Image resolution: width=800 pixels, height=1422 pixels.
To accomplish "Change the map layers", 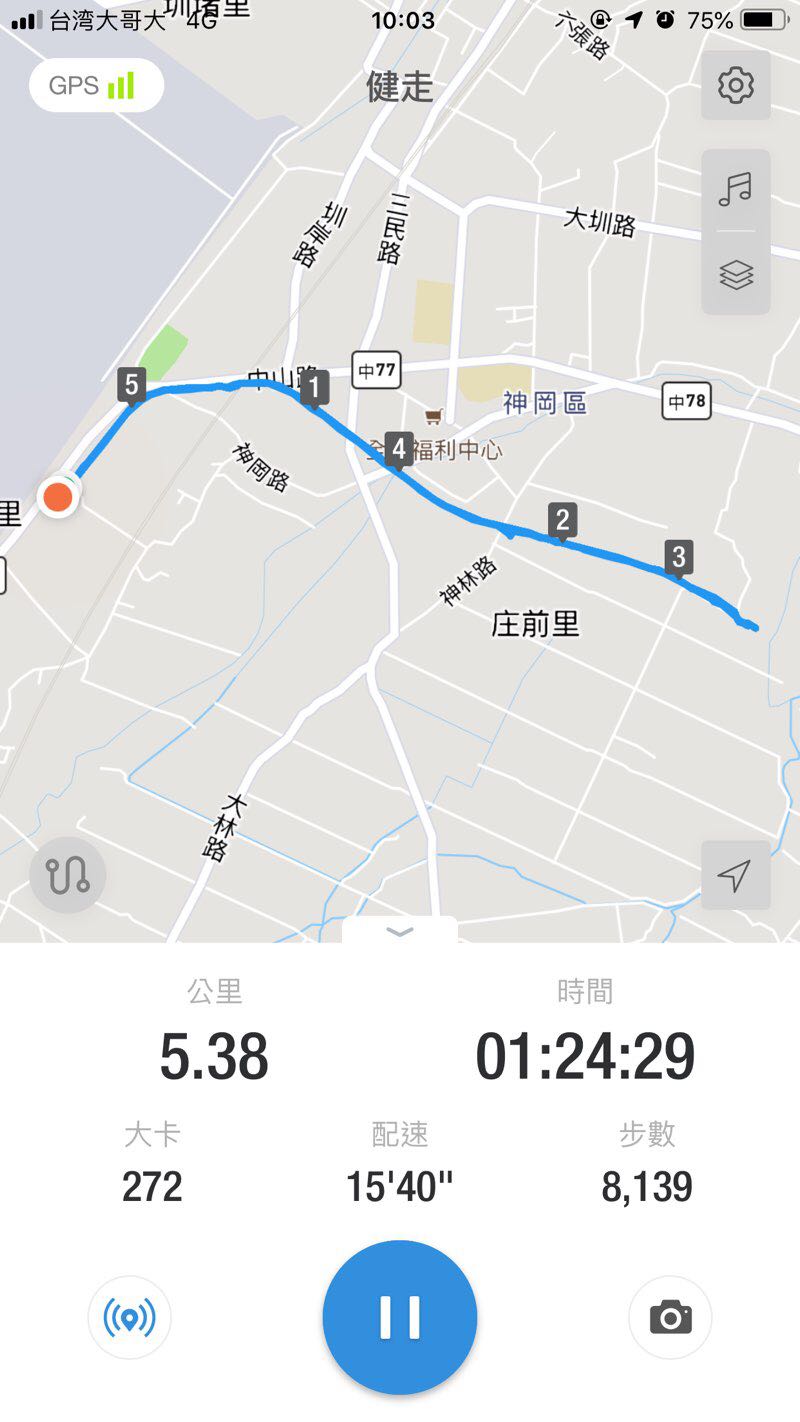I will [x=735, y=275].
